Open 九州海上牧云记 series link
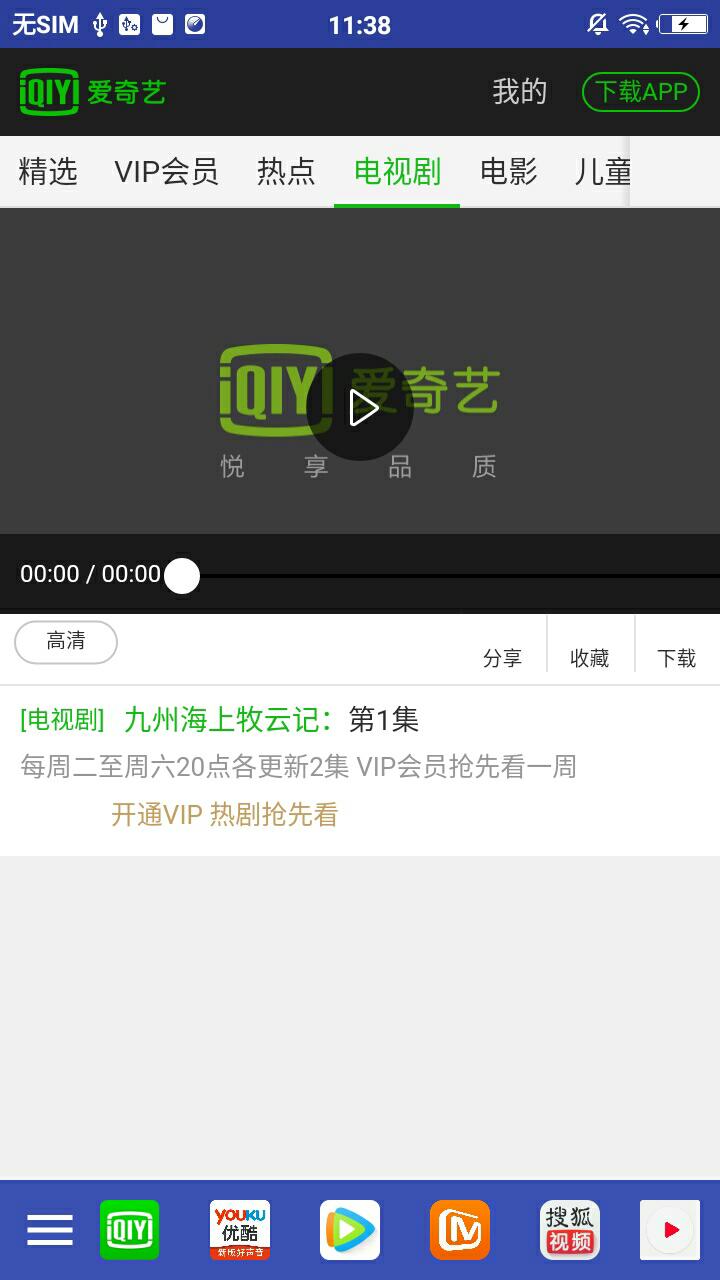 point(228,719)
